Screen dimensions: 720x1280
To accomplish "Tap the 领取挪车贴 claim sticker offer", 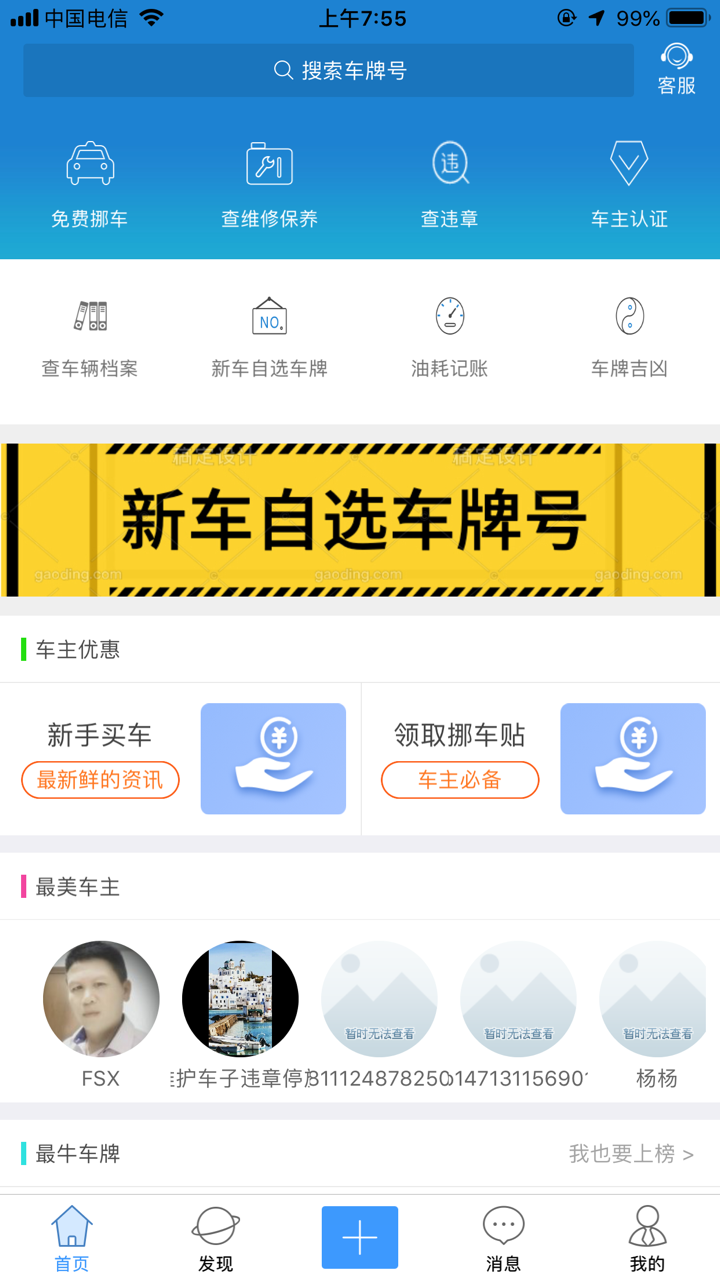I will click(540, 757).
